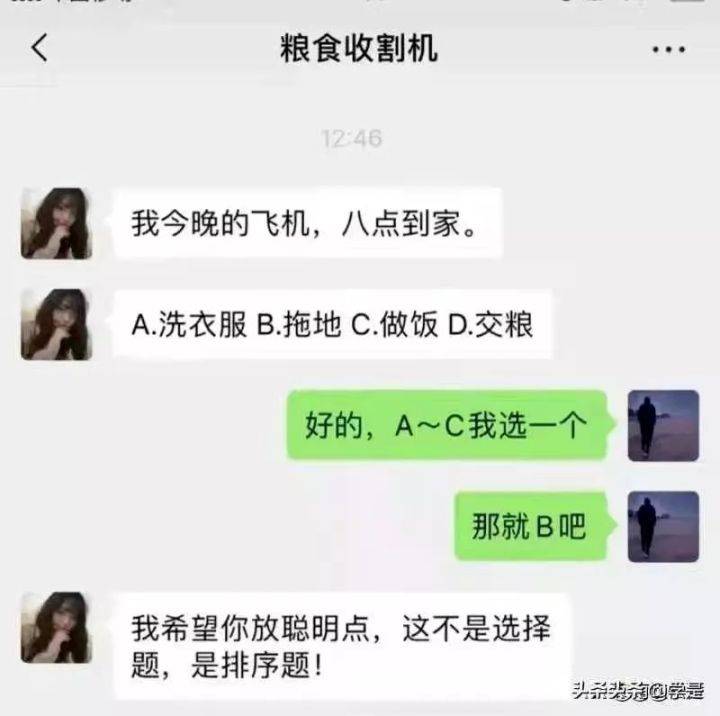Go back to the chat list
The width and height of the screenshot is (720, 716).
click(39, 48)
